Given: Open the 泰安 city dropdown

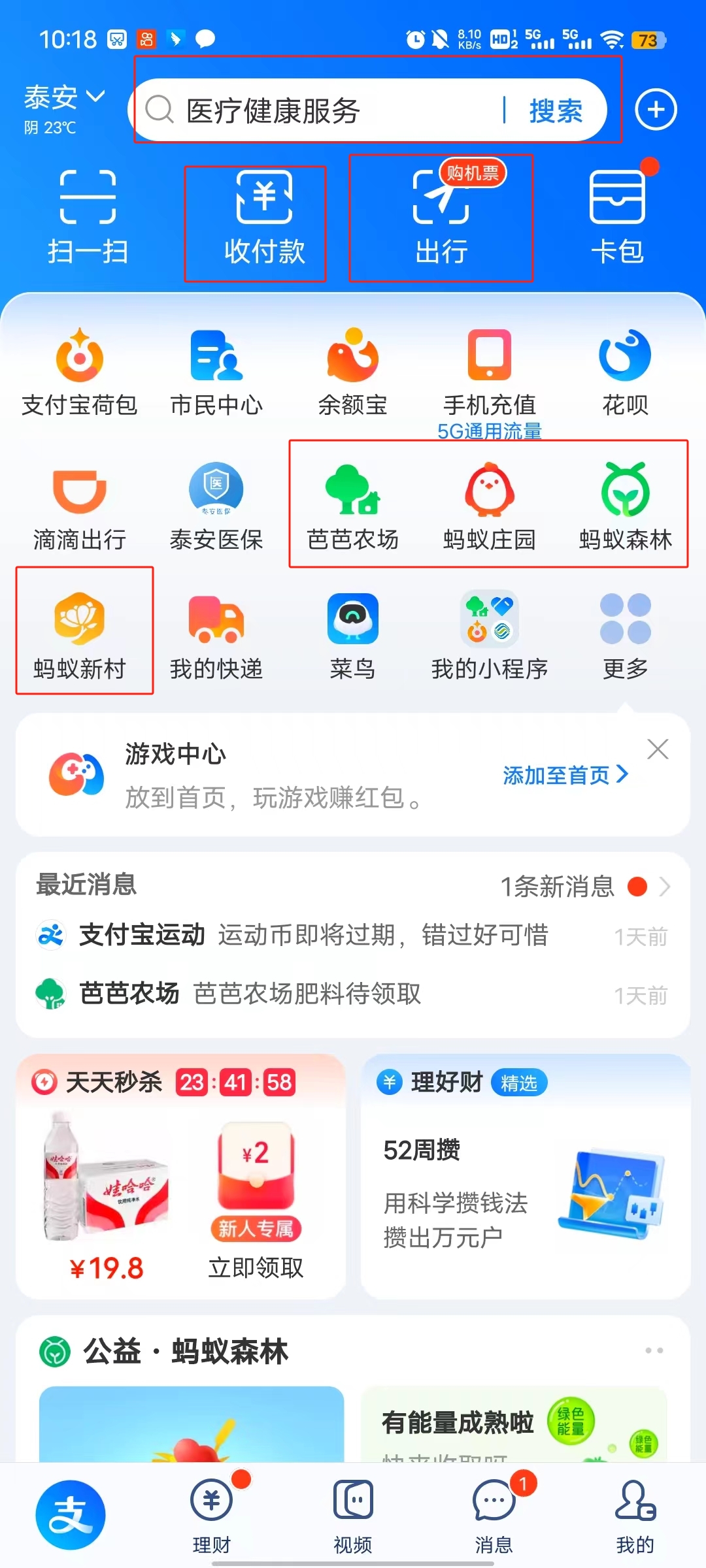Looking at the screenshot, I should pos(64,98).
